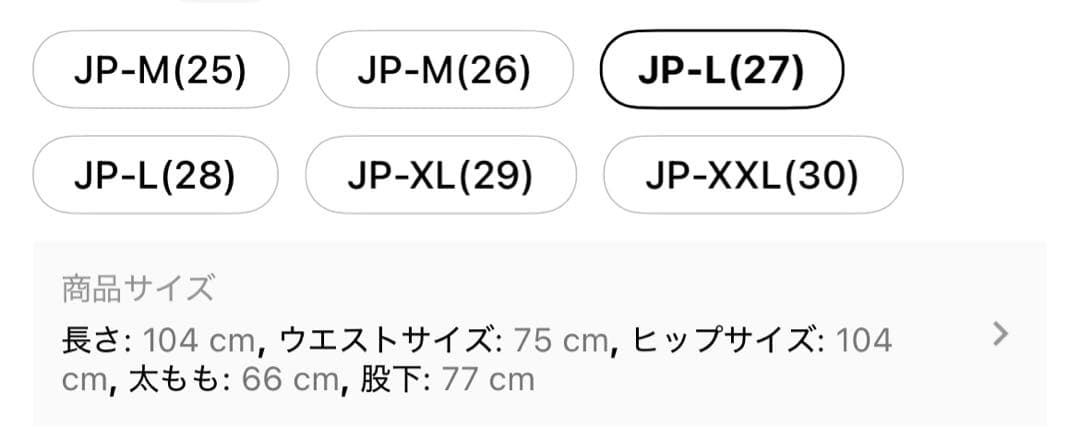Select size JP-M(25)
Image resolution: width=1080 pixels, height=430 pixels.
[x=161, y=70]
